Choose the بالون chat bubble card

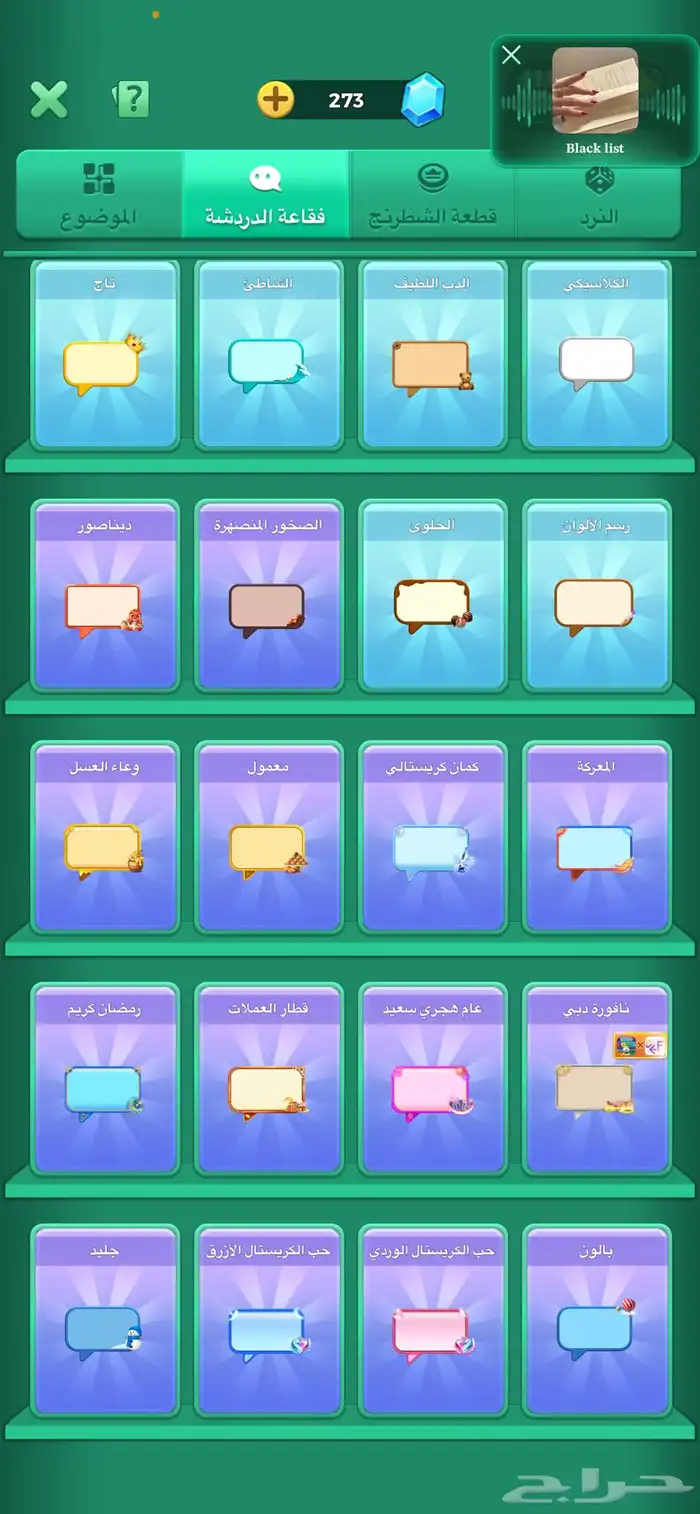point(597,1322)
